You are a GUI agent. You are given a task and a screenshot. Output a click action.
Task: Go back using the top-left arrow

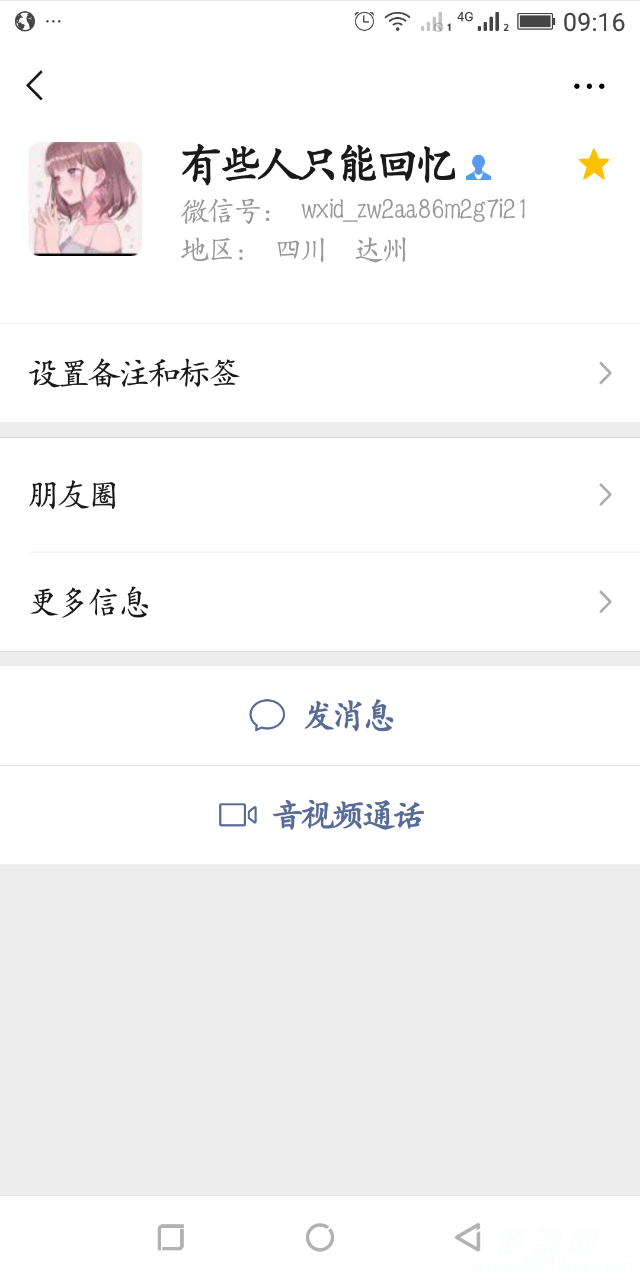(x=35, y=85)
